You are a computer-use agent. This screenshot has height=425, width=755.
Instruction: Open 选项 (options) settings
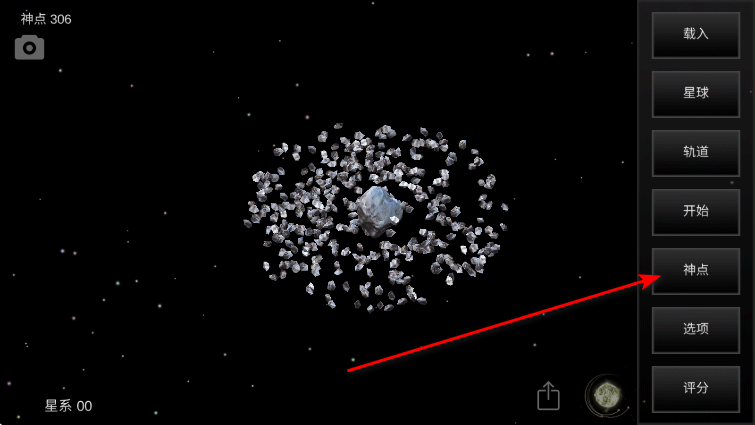click(695, 329)
